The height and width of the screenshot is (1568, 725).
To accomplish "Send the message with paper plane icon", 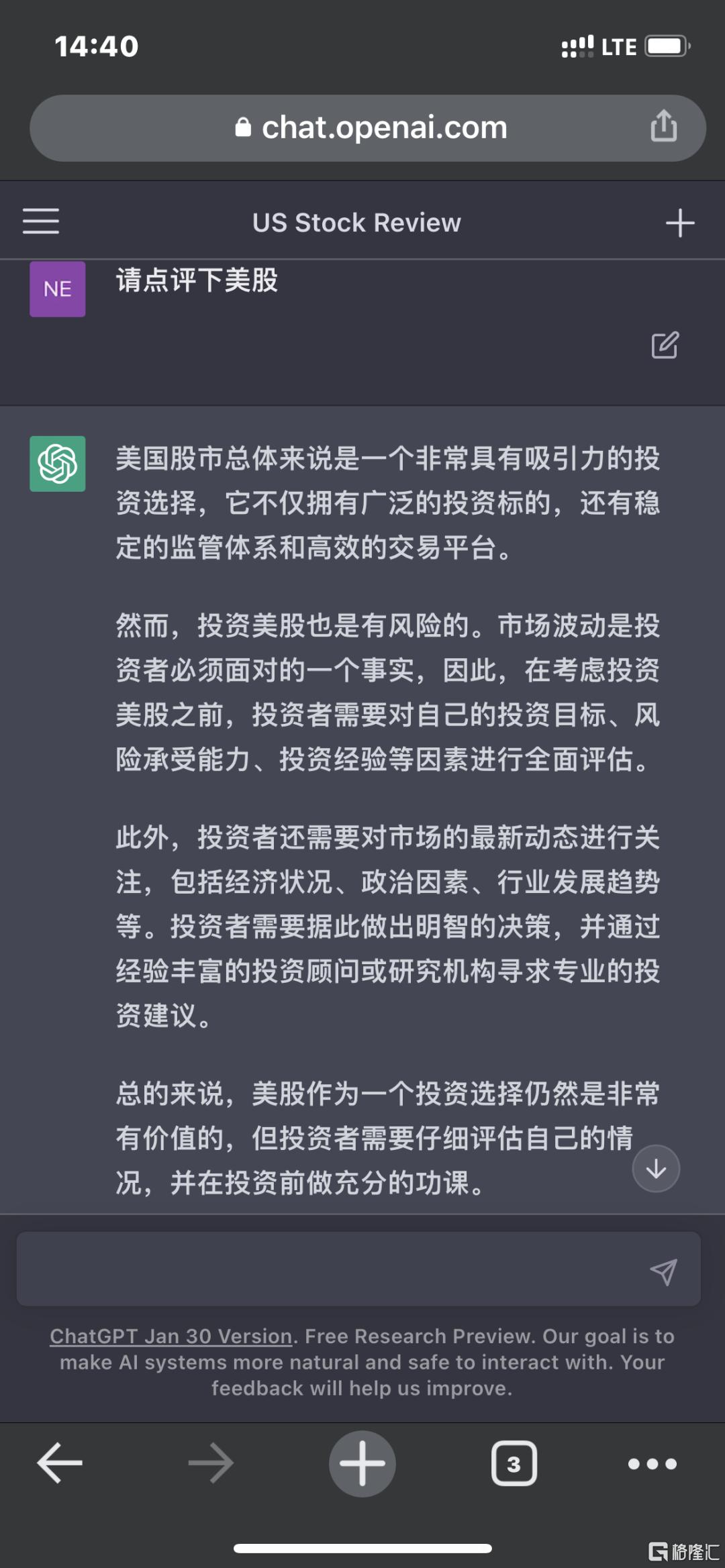I will point(663,1271).
